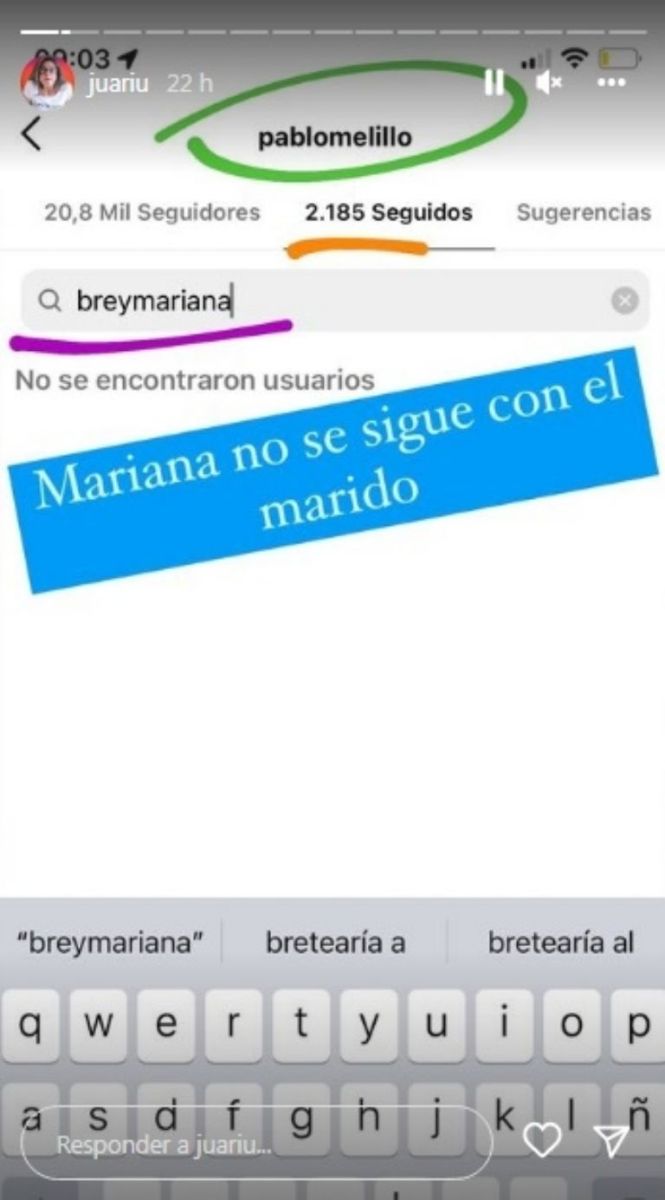
Task: Pause the story playback
Action: [494, 83]
